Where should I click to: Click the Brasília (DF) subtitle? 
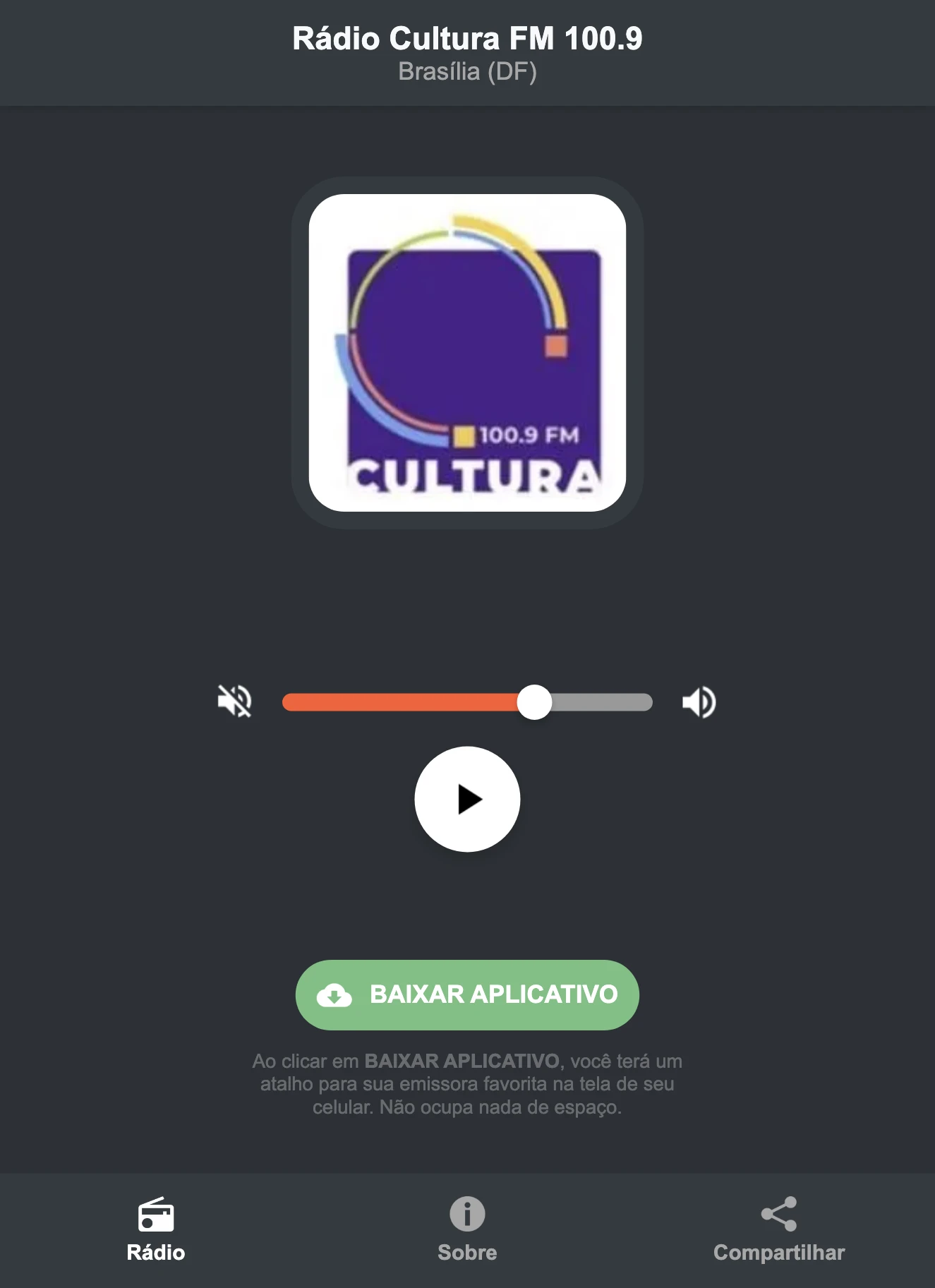coord(467,71)
